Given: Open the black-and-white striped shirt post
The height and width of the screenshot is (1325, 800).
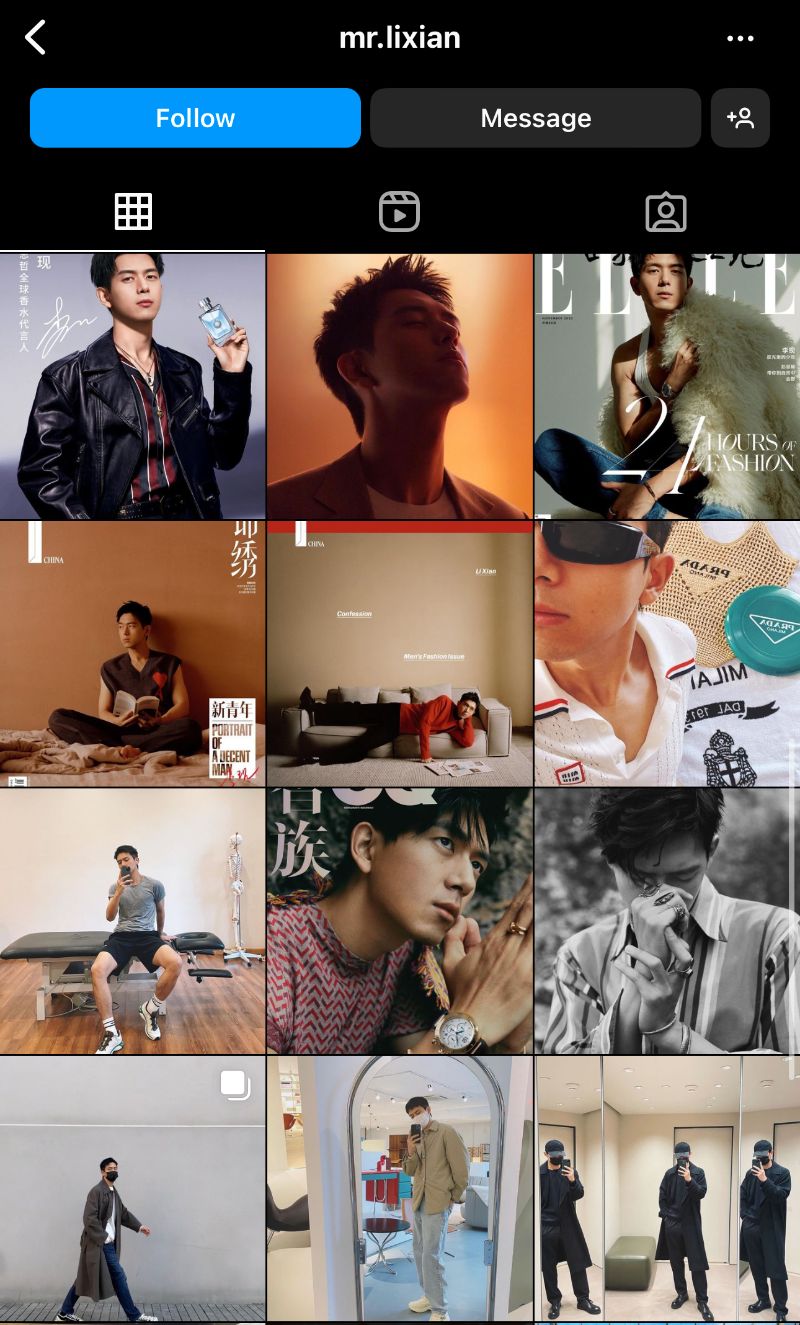Looking at the screenshot, I should pyautogui.click(x=667, y=921).
